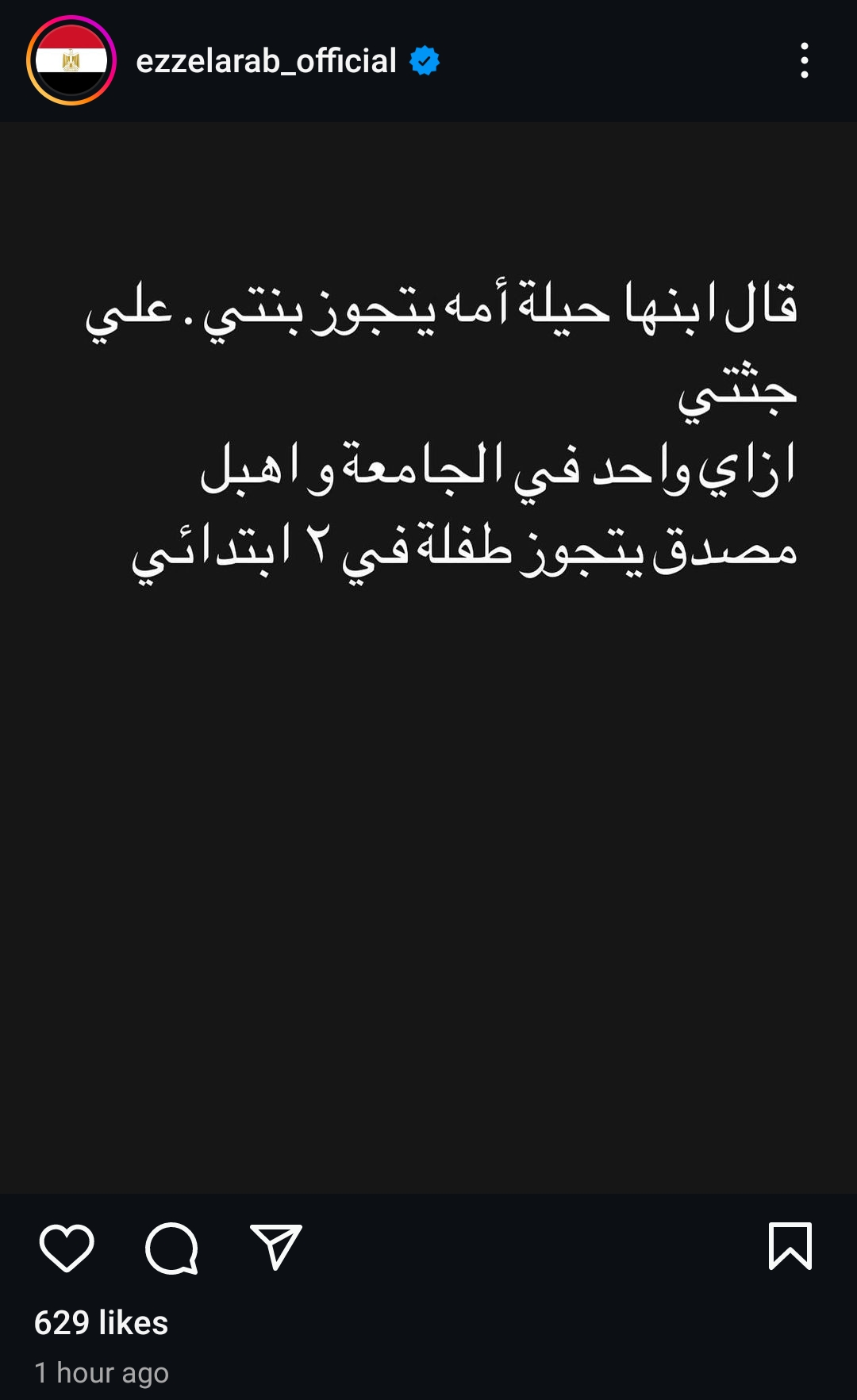
Task: Open the ezzelarab_official profile
Action: click(266, 61)
